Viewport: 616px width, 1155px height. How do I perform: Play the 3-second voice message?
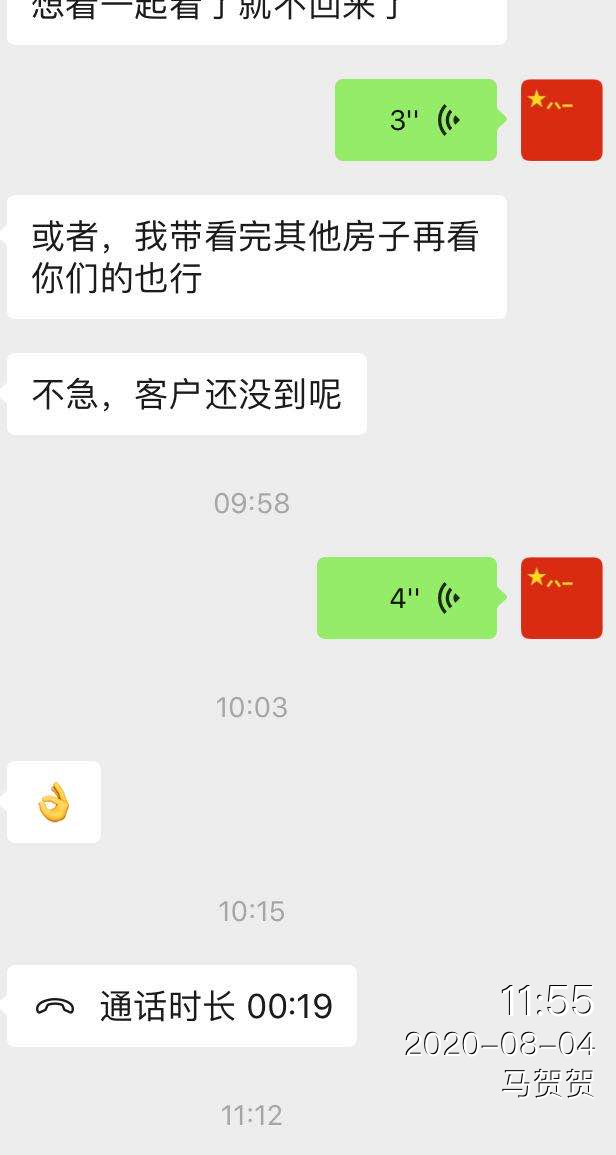(x=416, y=120)
